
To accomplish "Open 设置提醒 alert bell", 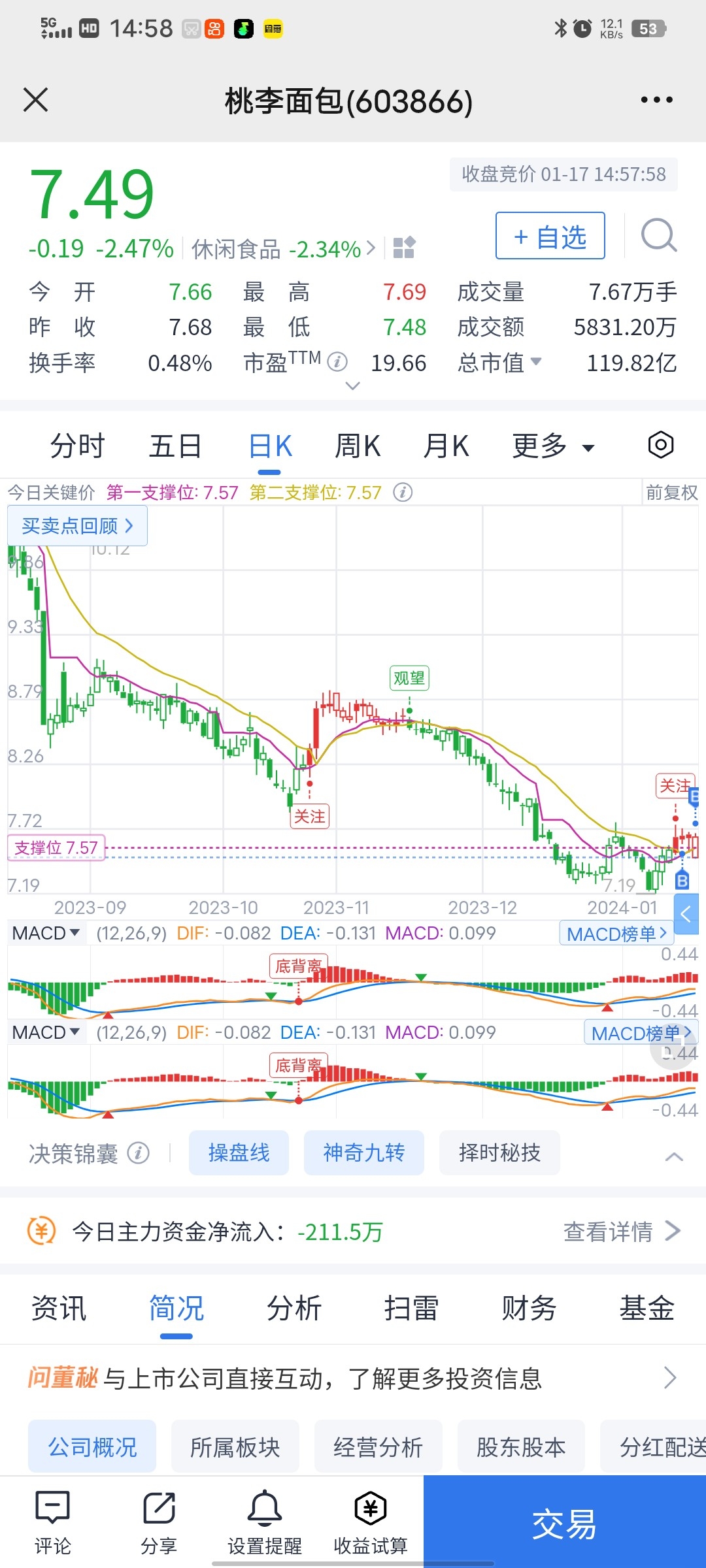I will (264, 1522).
